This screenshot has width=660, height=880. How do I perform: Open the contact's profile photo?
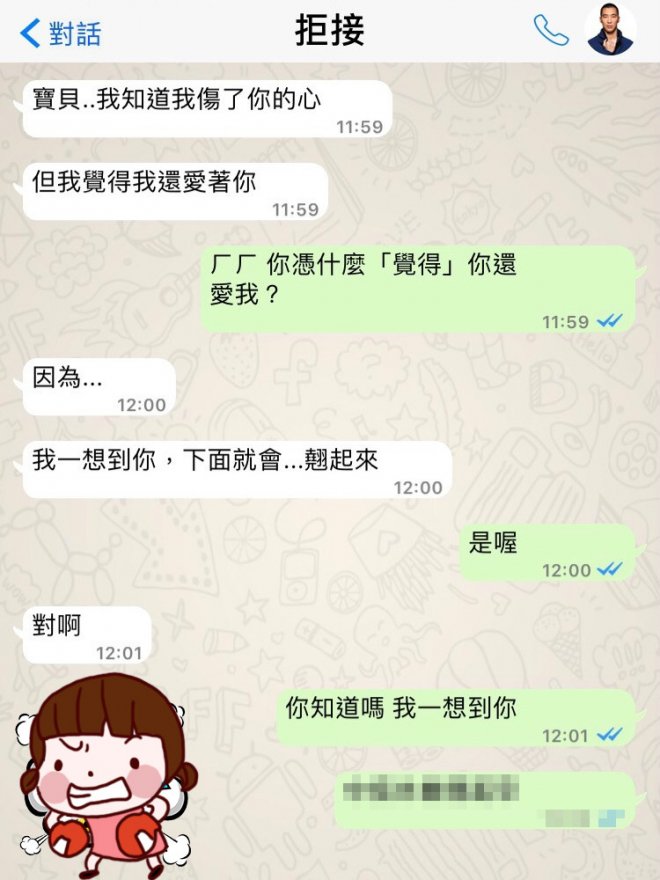point(610,29)
